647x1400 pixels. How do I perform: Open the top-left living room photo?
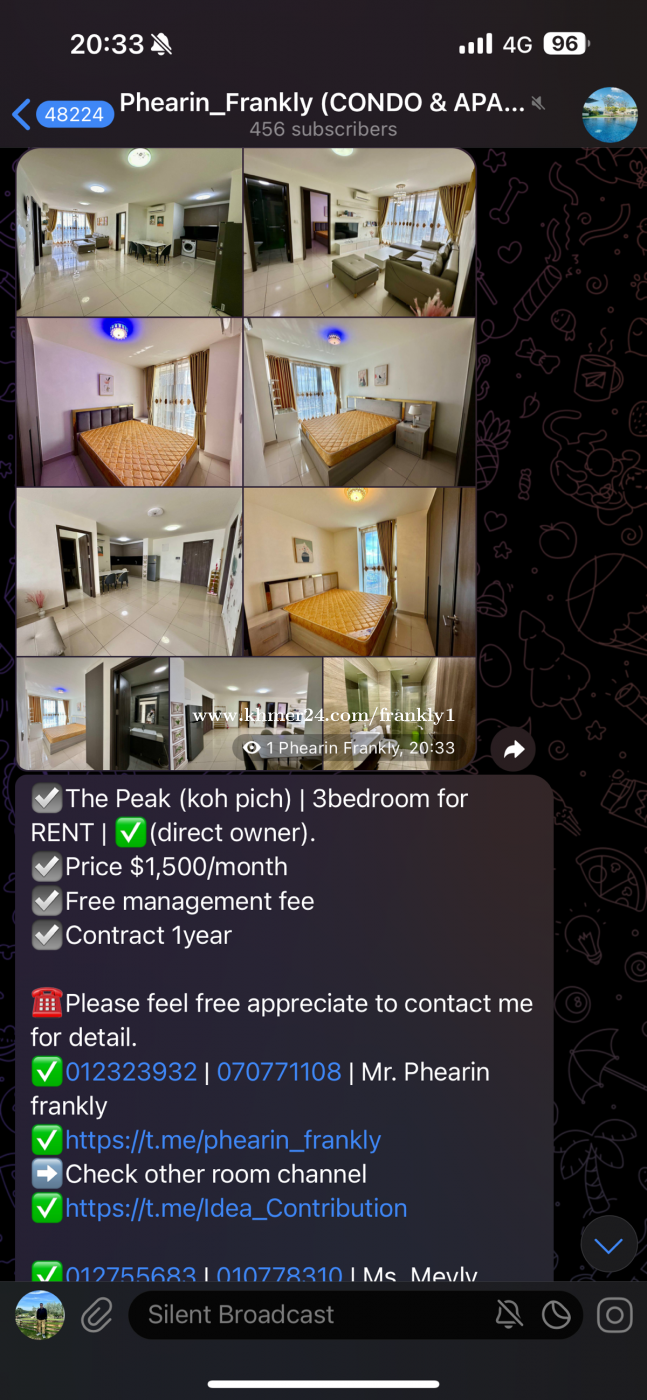pyautogui.click(x=129, y=232)
